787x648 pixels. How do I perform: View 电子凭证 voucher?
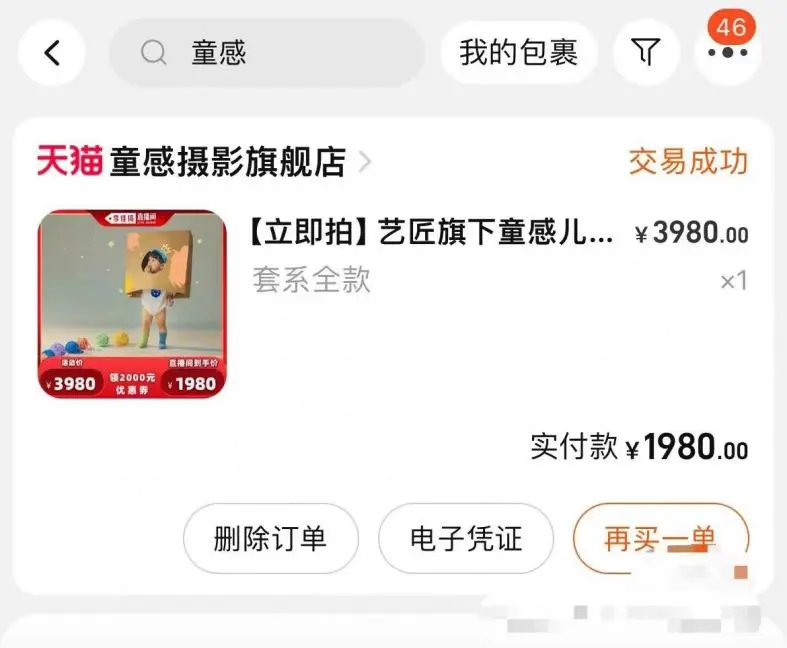coord(466,539)
